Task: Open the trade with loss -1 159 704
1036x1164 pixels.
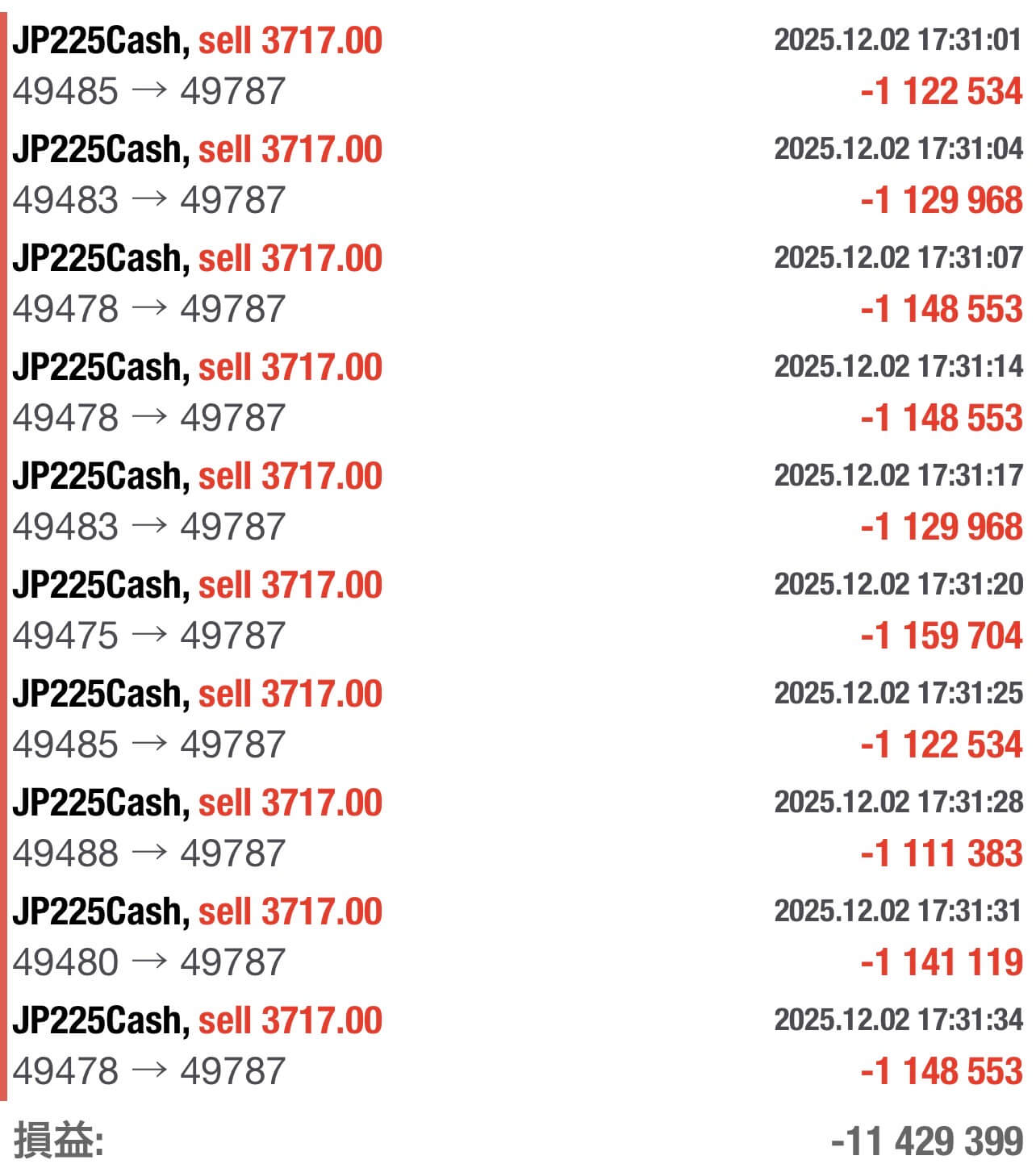Action: (516, 610)
